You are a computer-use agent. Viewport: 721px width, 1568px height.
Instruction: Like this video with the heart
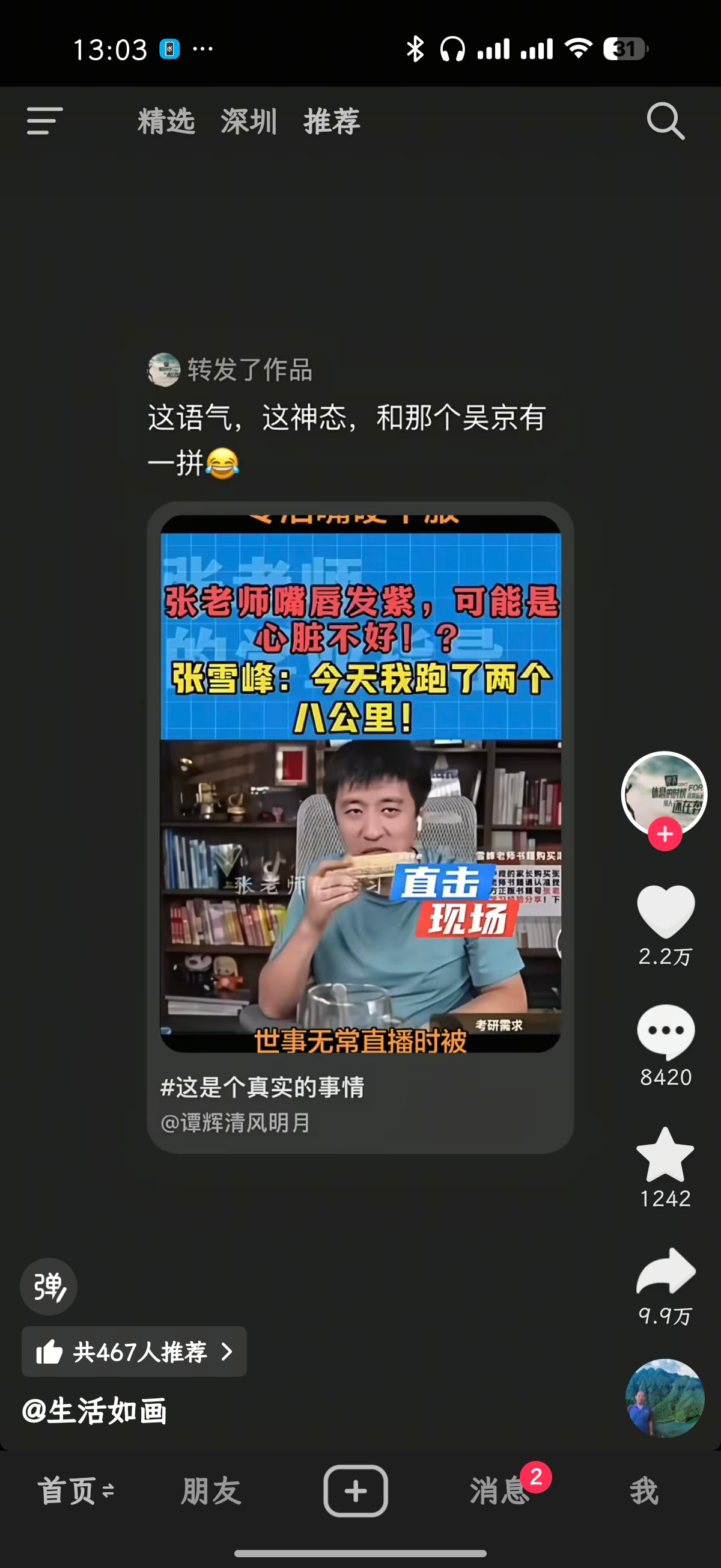(x=666, y=911)
